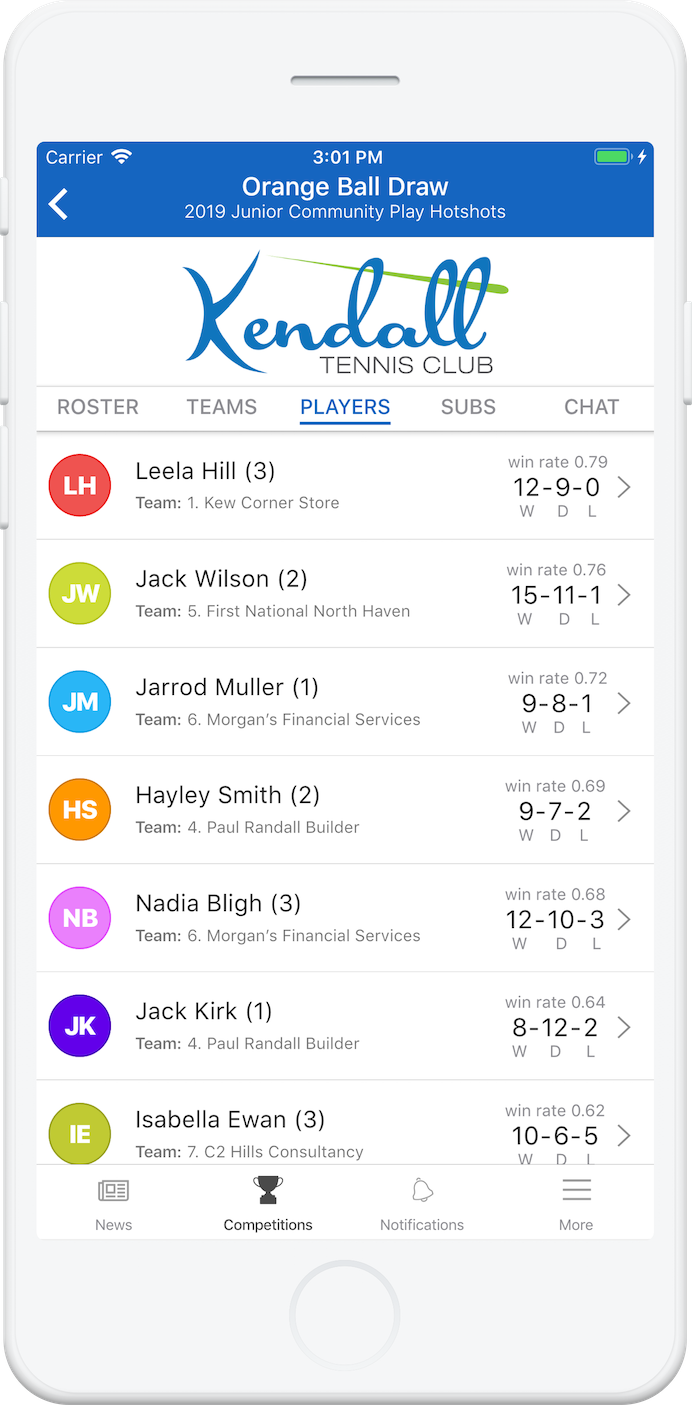
Task: Open the Competitions tab
Action: tap(267, 1203)
